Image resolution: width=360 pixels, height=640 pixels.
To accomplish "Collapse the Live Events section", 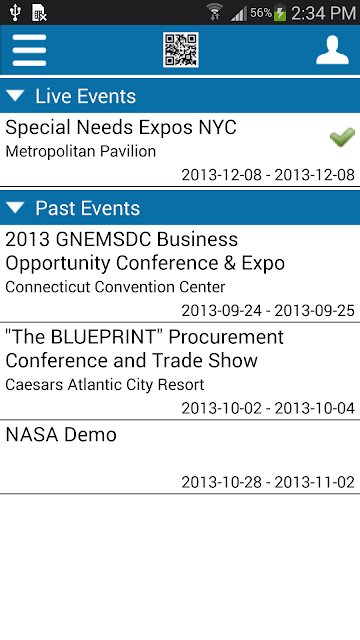I will click(180, 96).
